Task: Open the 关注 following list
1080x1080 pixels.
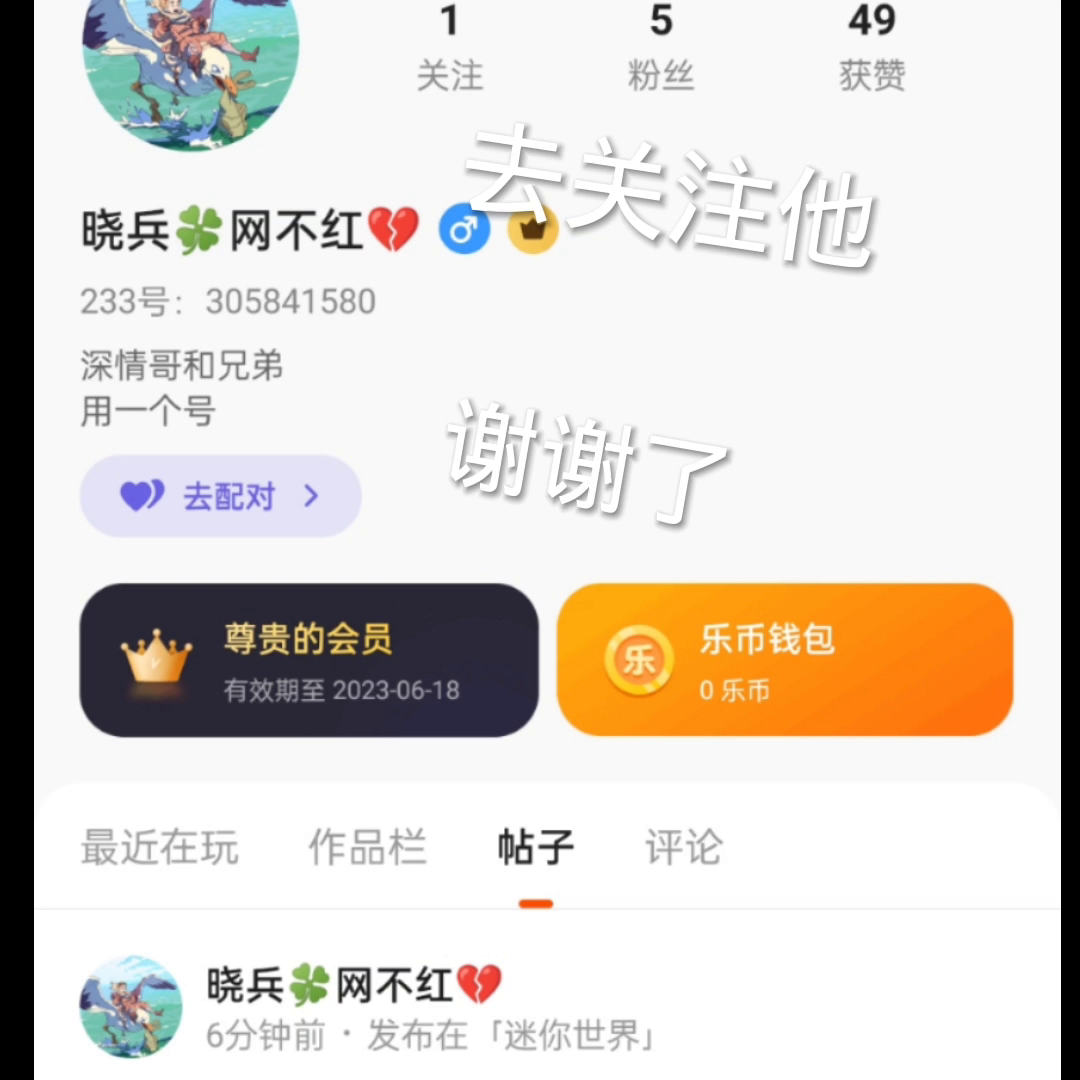Action: pyautogui.click(x=449, y=48)
